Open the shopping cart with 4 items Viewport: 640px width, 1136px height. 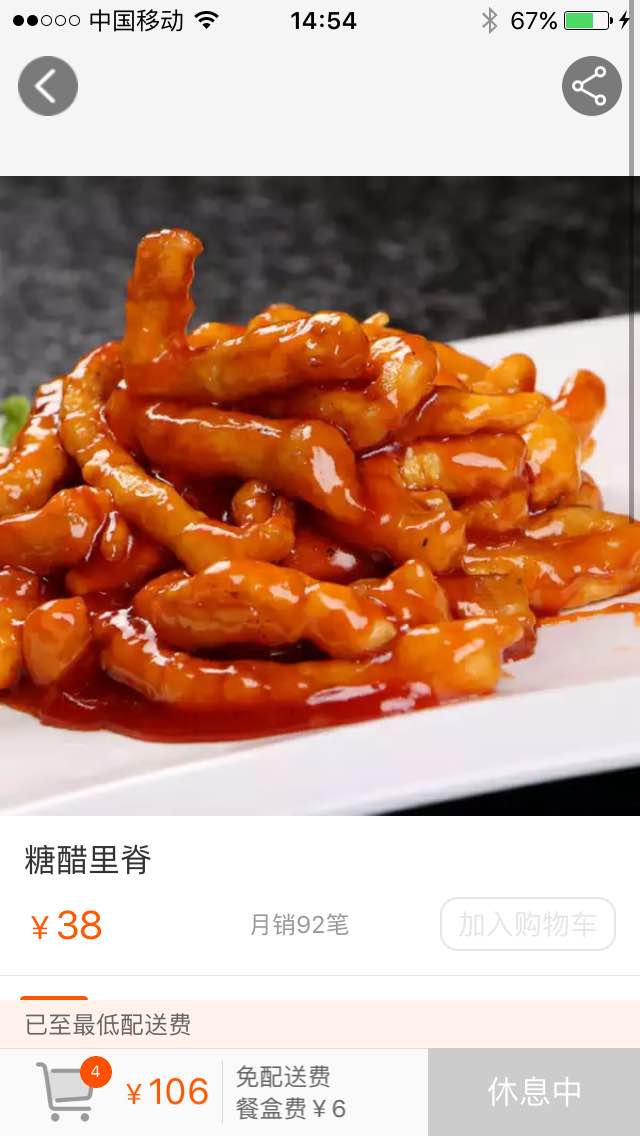pyautogui.click(x=68, y=1090)
